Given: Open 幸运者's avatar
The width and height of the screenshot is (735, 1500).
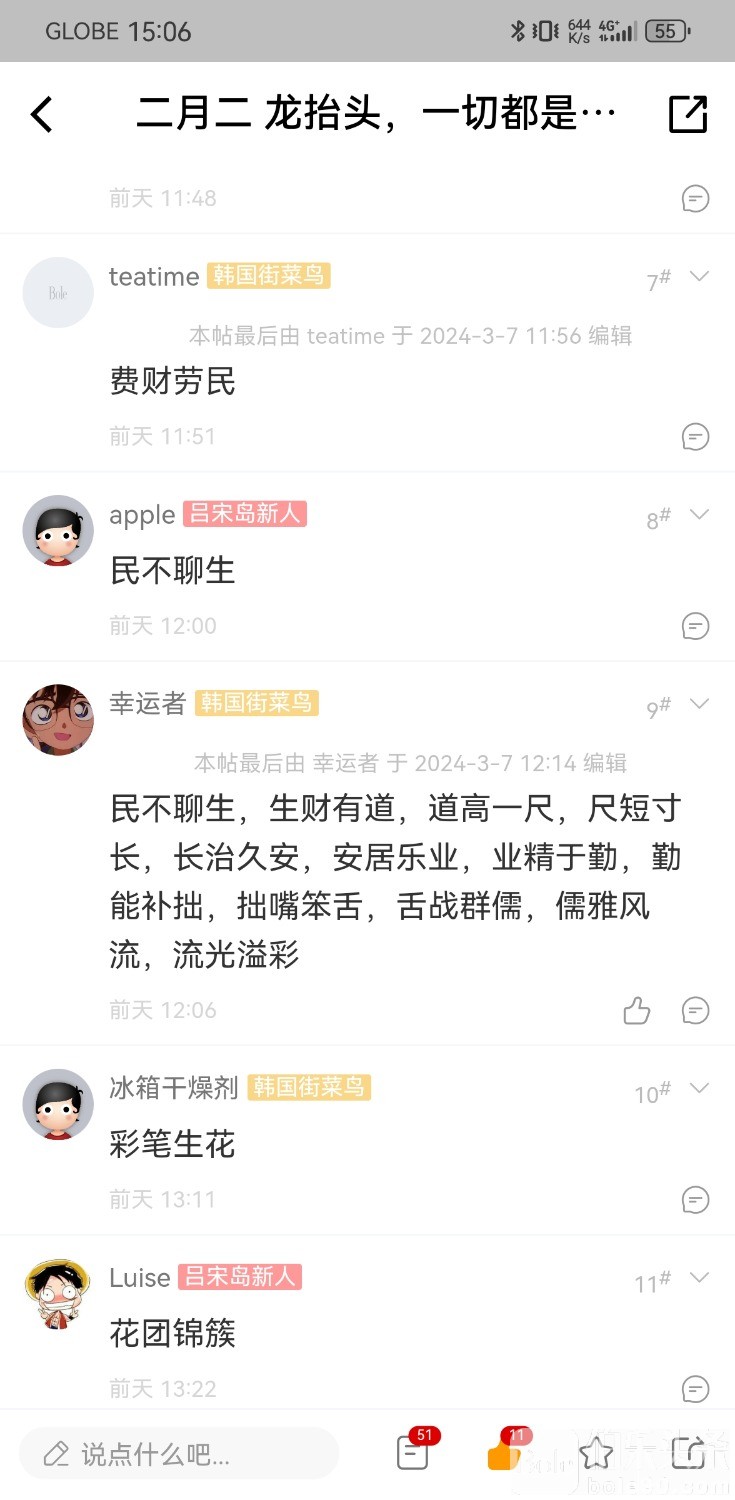Looking at the screenshot, I should pyautogui.click(x=58, y=720).
